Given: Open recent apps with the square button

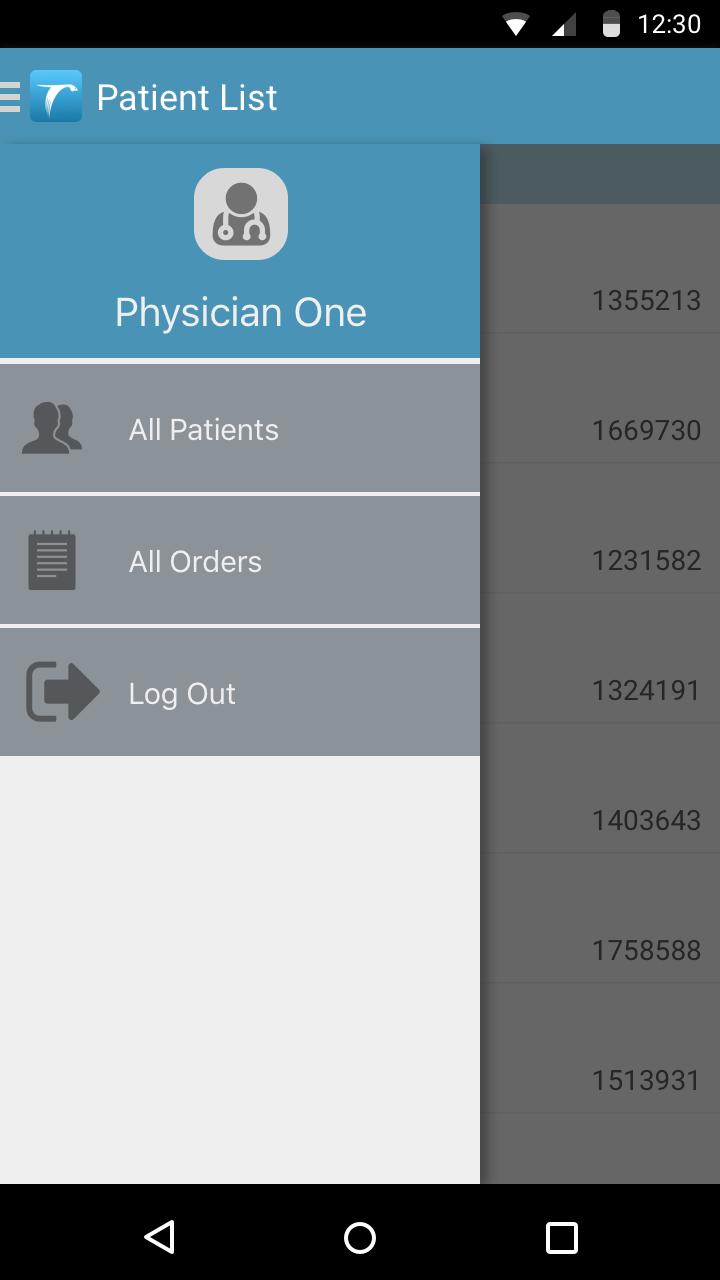Looking at the screenshot, I should [561, 1237].
